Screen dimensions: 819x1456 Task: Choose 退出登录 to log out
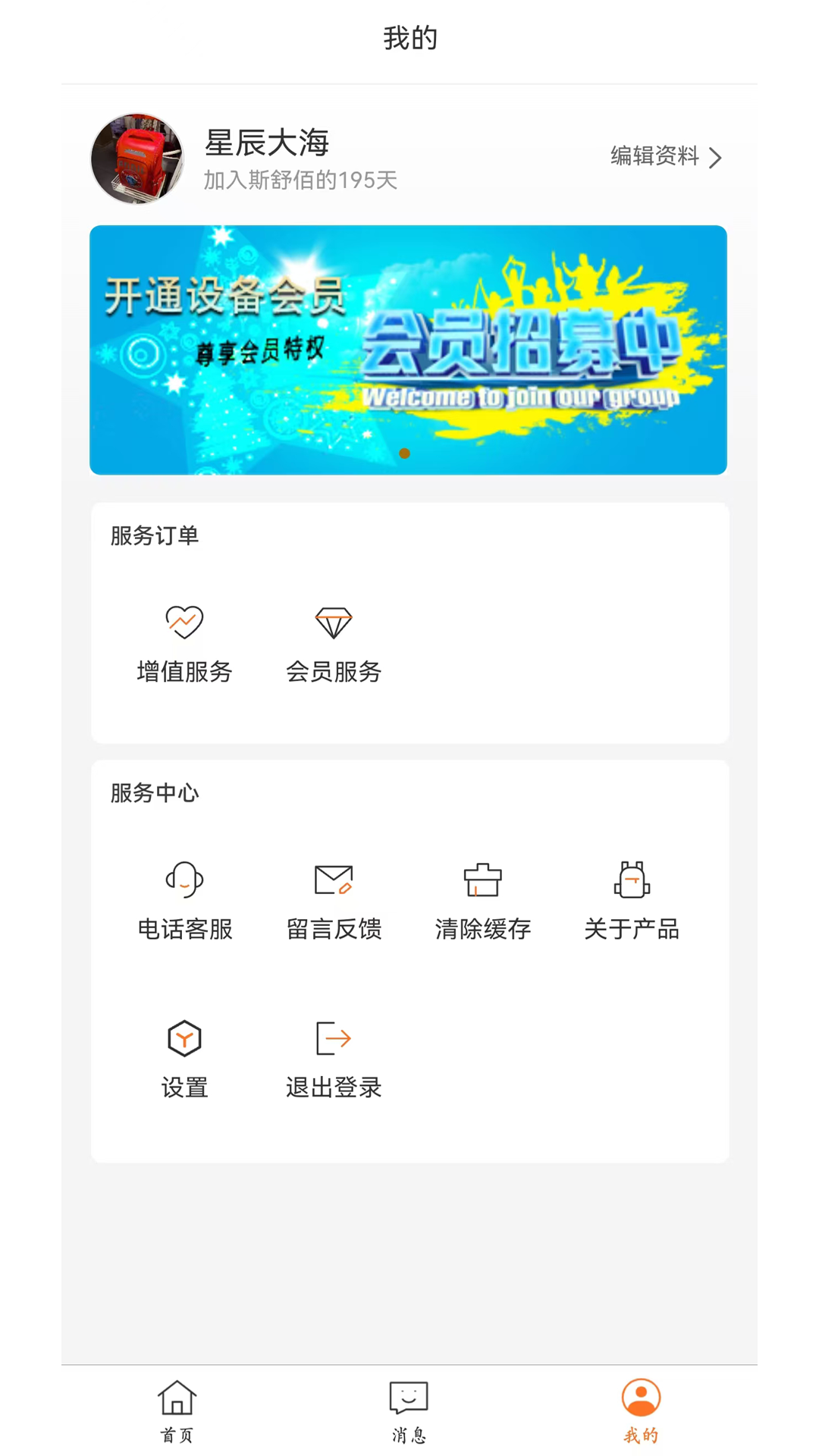point(334,1059)
